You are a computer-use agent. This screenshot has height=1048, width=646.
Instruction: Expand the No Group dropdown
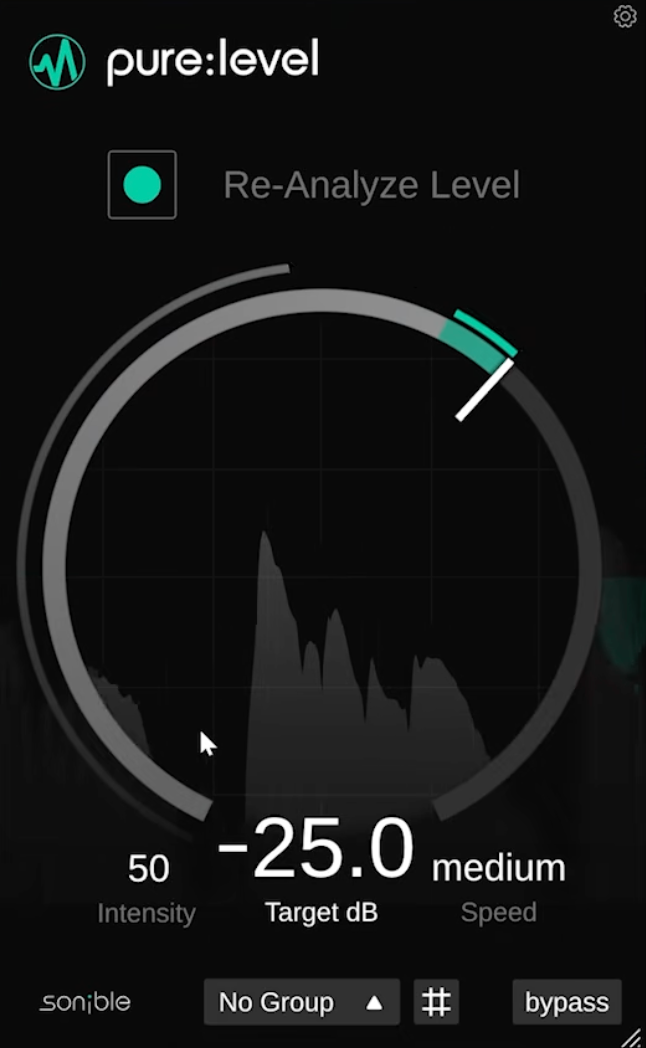(x=301, y=1002)
